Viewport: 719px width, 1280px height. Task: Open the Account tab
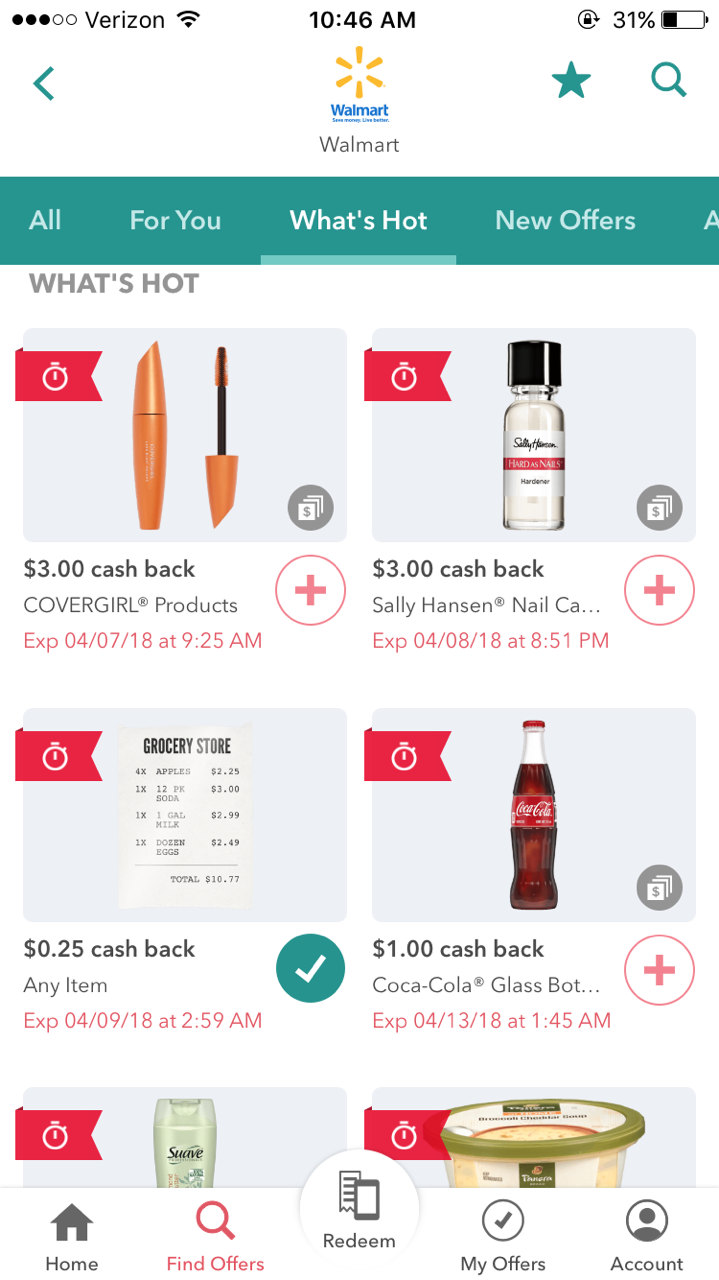(x=647, y=1237)
